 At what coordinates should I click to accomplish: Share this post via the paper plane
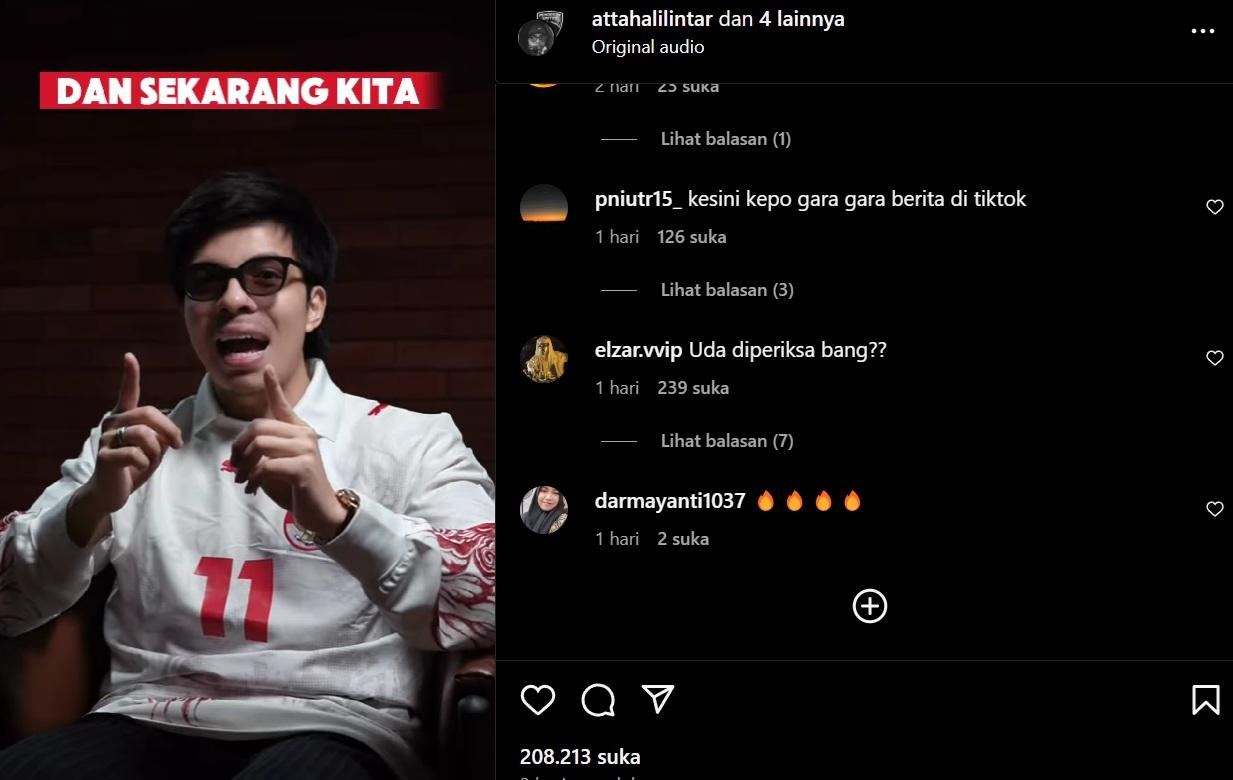coord(658,699)
